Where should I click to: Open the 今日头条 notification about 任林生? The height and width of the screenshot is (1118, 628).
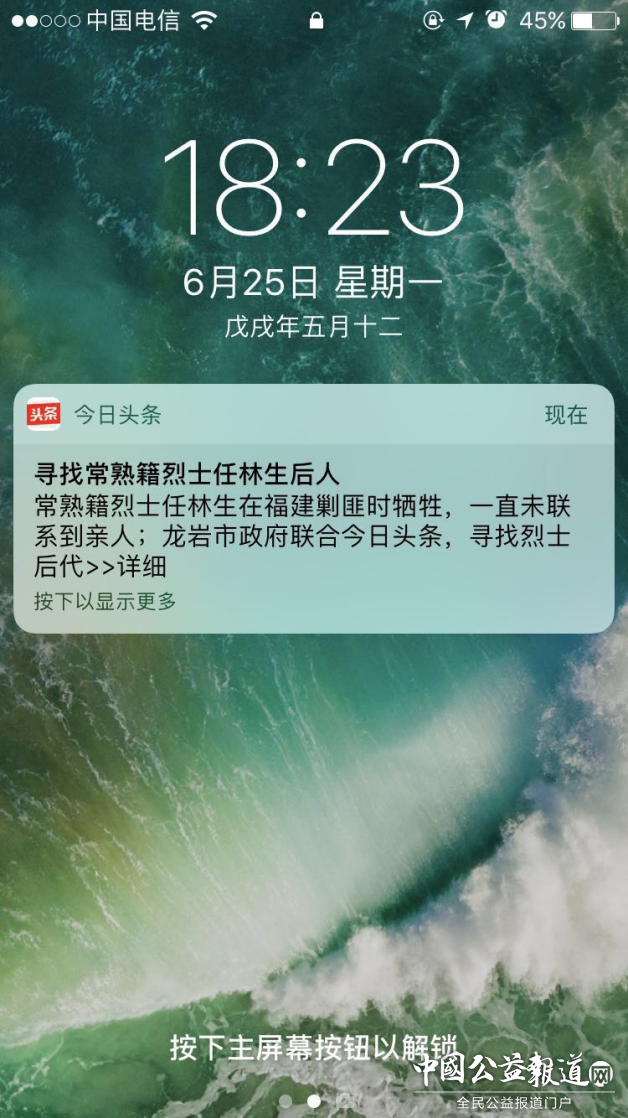click(314, 508)
